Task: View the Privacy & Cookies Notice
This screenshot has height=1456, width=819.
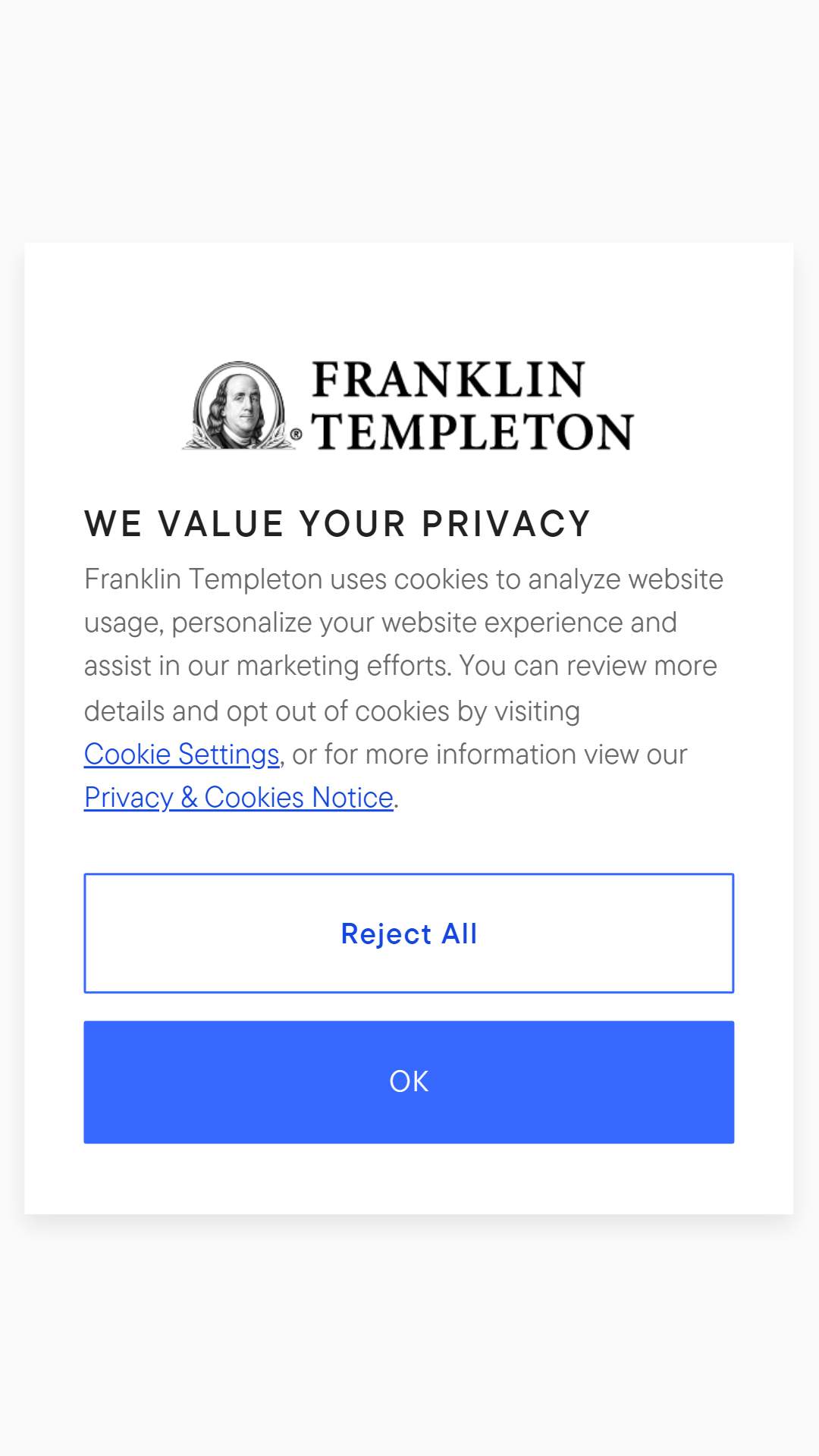Action: (239, 798)
